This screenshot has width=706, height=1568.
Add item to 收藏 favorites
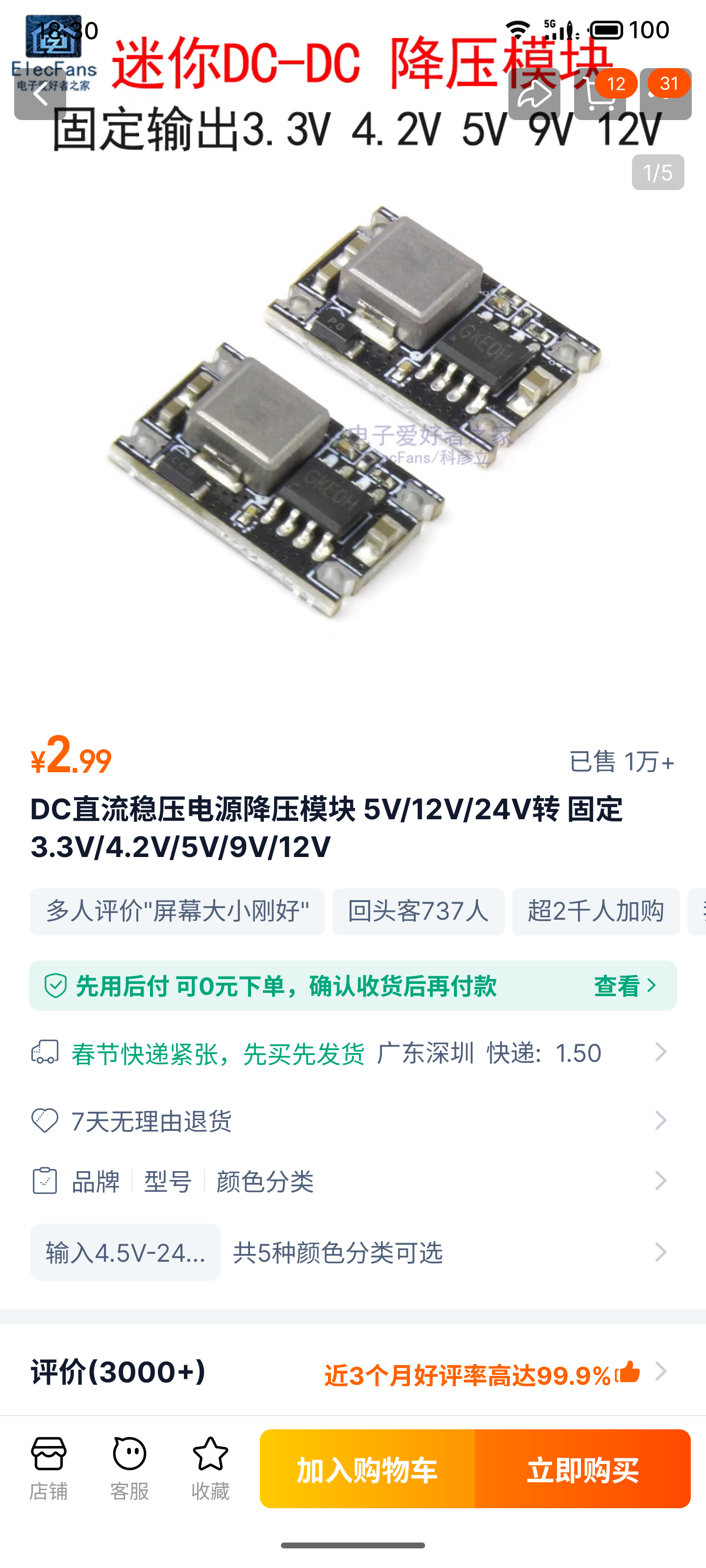[210, 1468]
